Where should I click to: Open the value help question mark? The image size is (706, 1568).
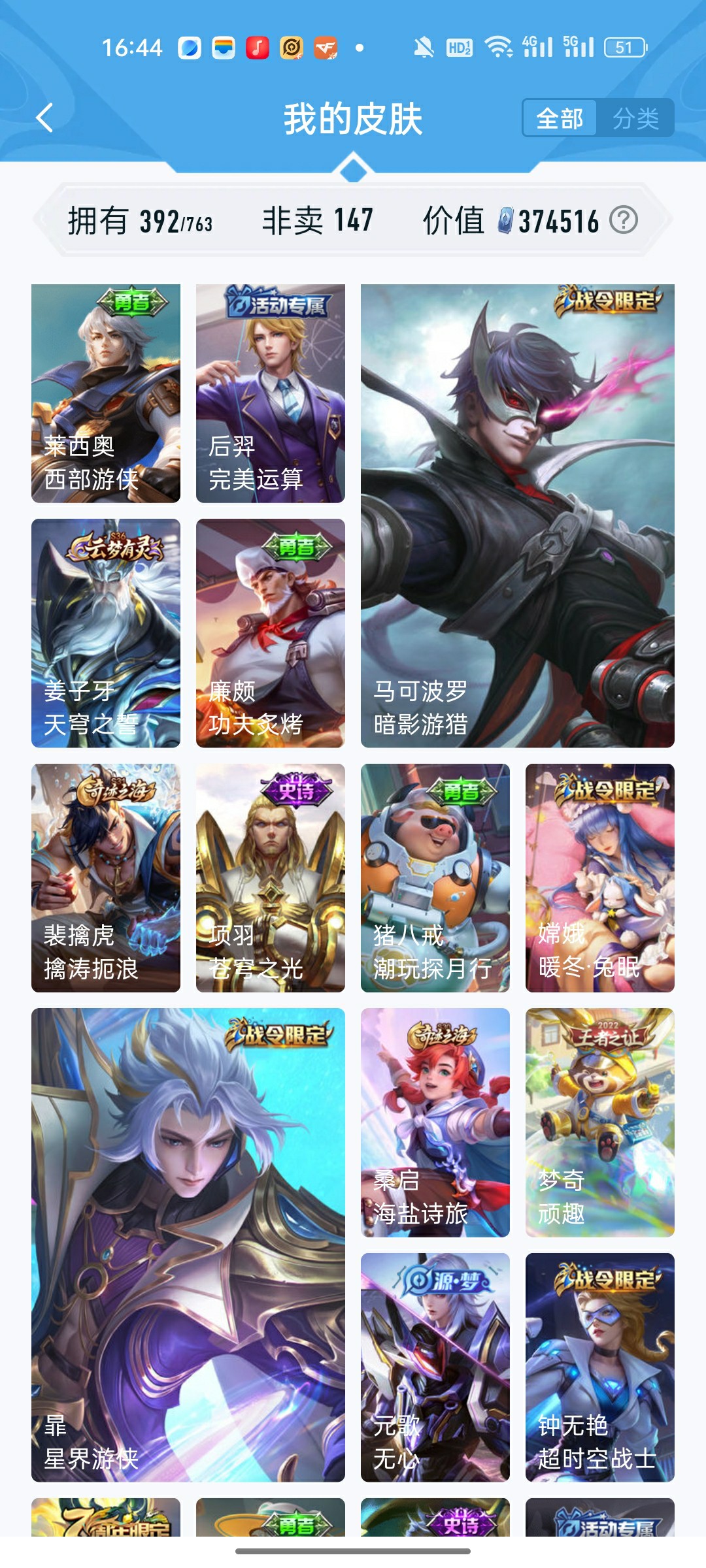(x=623, y=220)
